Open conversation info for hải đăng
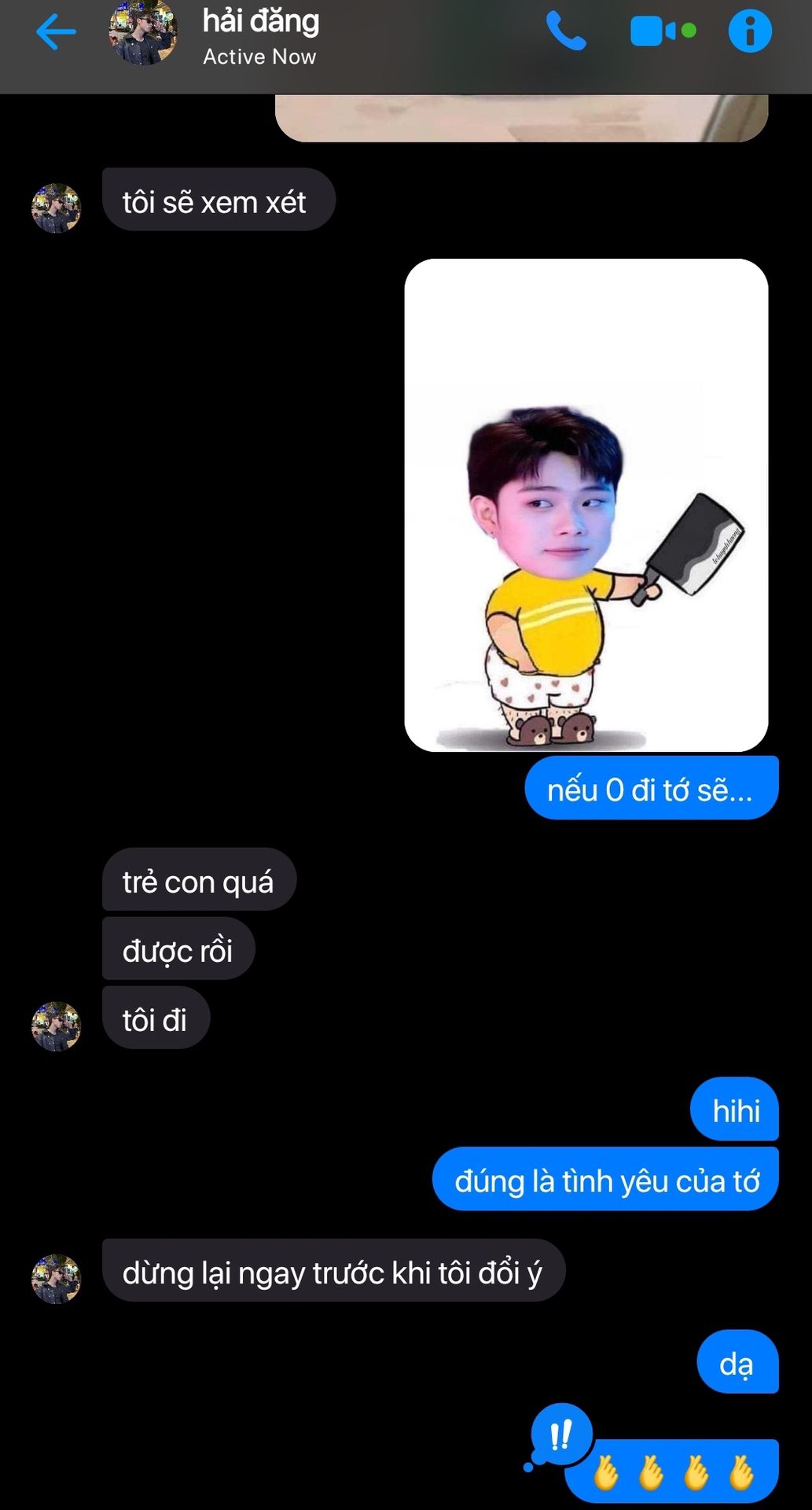The height and width of the screenshot is (1510, 812). pyautogui.click(x=749, y=31)
